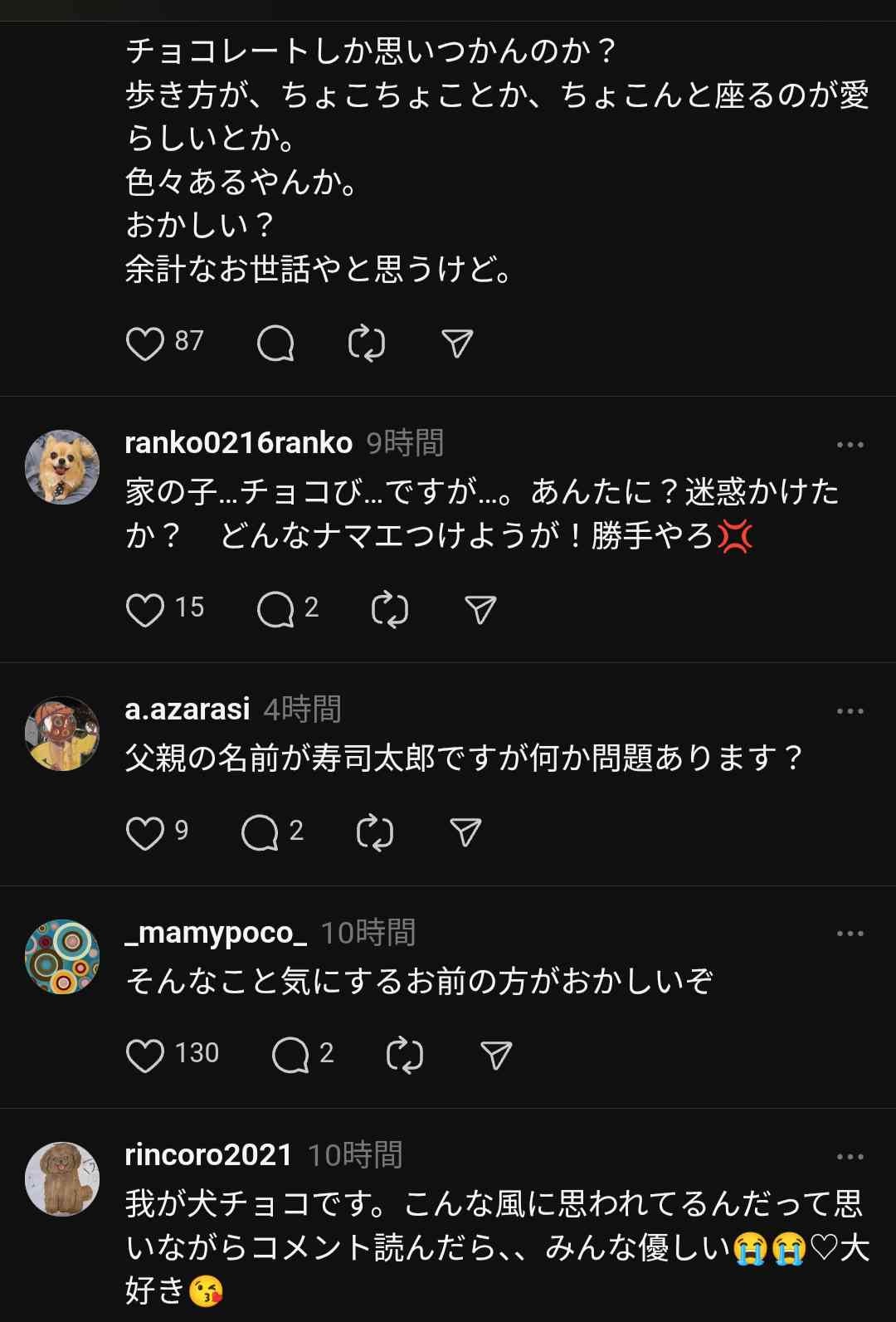
Task: Open rincoro2021's profile username
Action: pos(208,1154)
